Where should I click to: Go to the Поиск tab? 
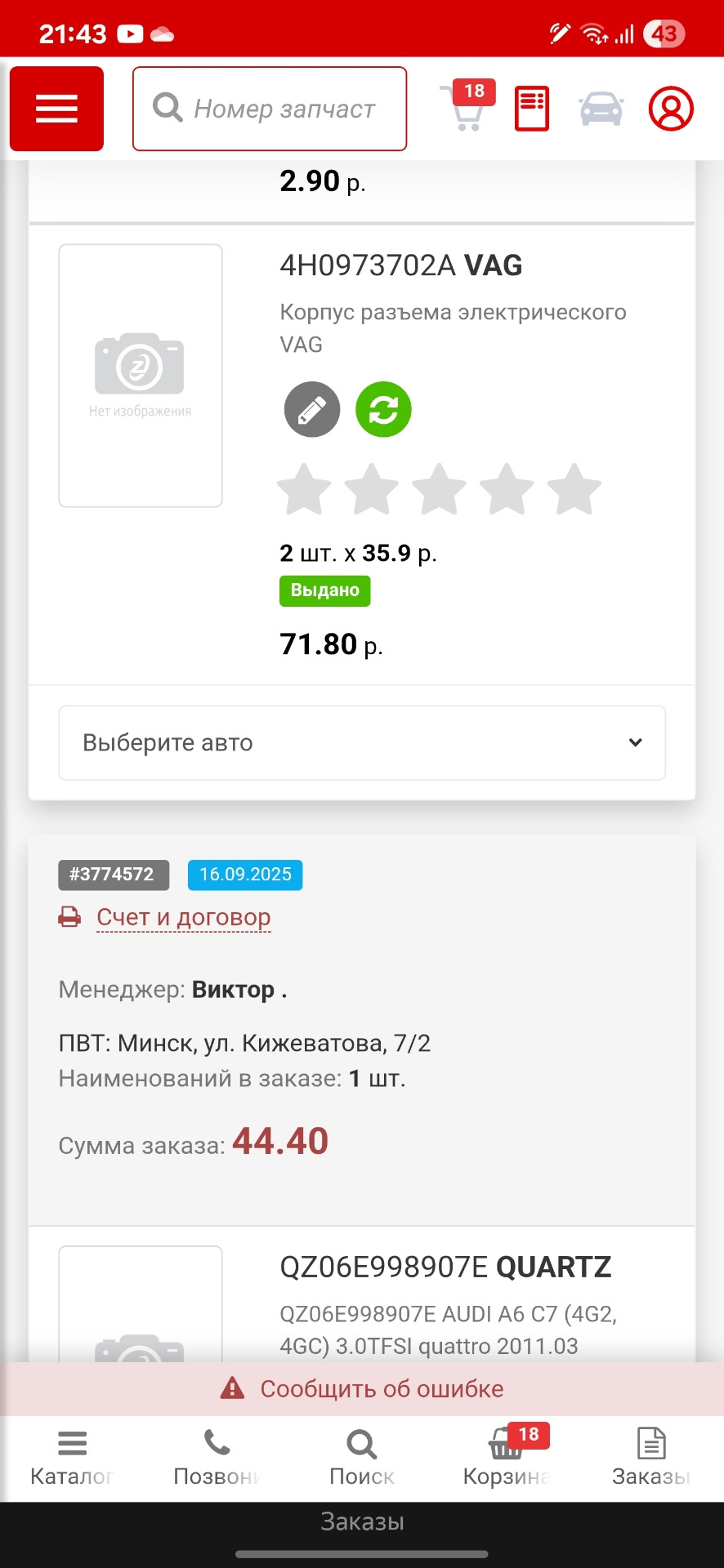click(361, 1458)
